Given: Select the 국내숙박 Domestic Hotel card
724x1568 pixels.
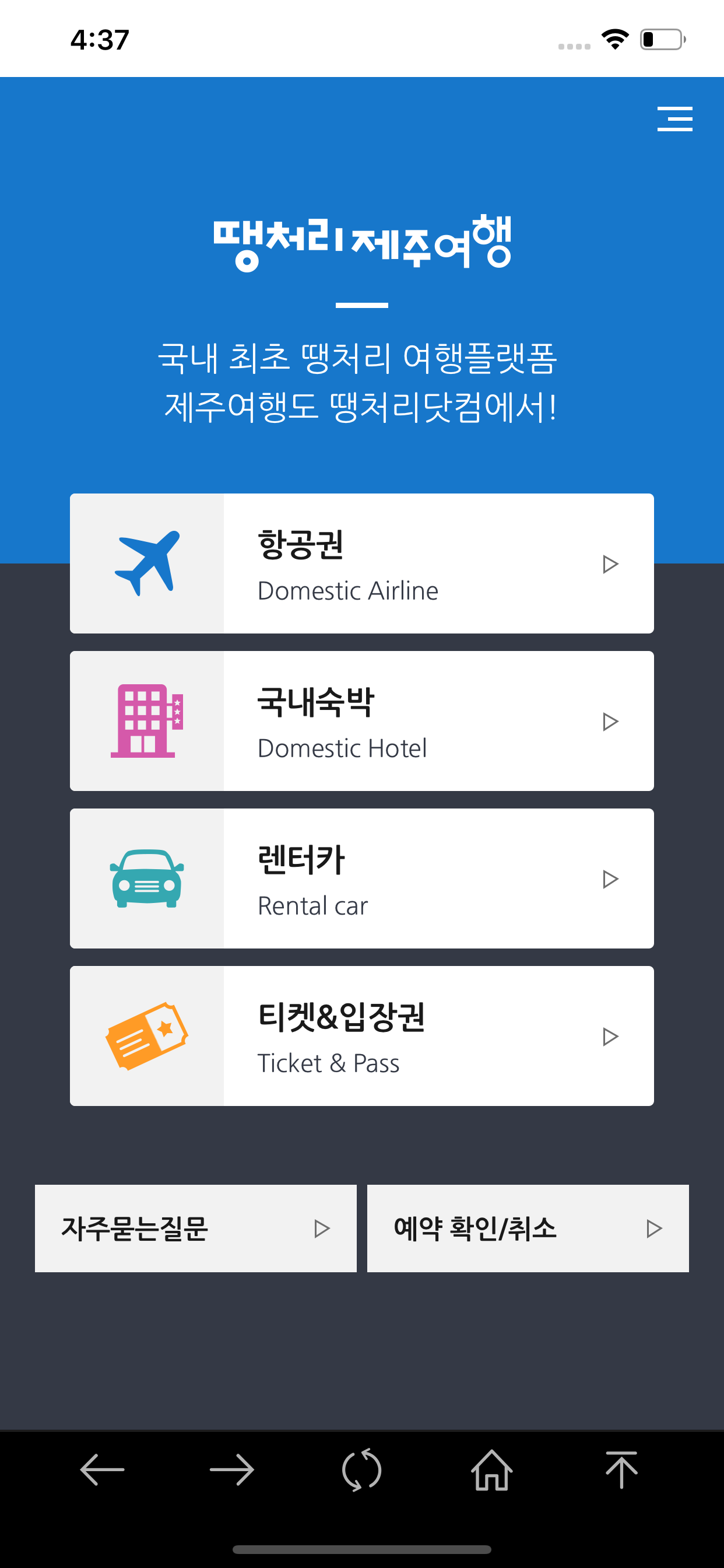Looking at the screenshot, I should click(x=362, y=722).
